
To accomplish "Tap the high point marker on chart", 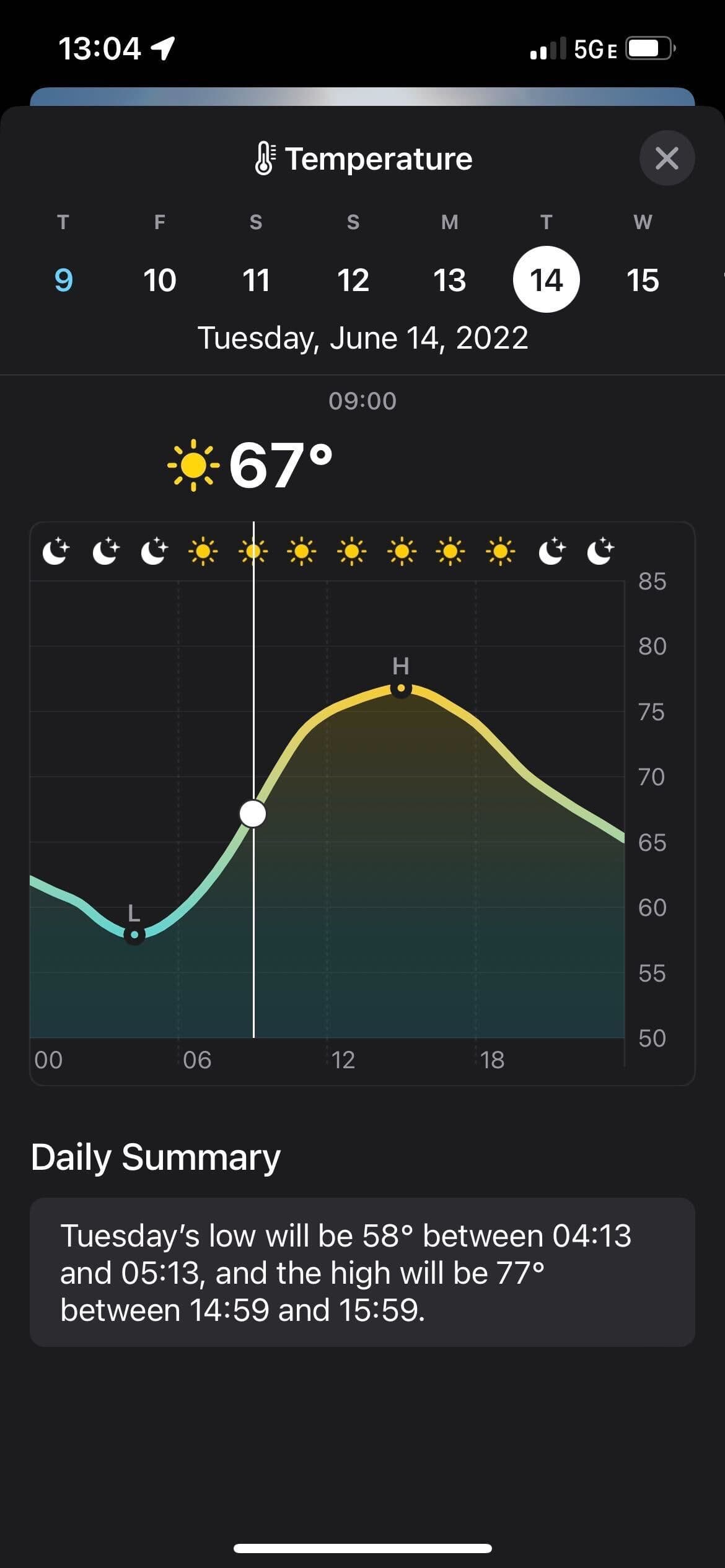I will pyautogui.click(x=401, y=688).
